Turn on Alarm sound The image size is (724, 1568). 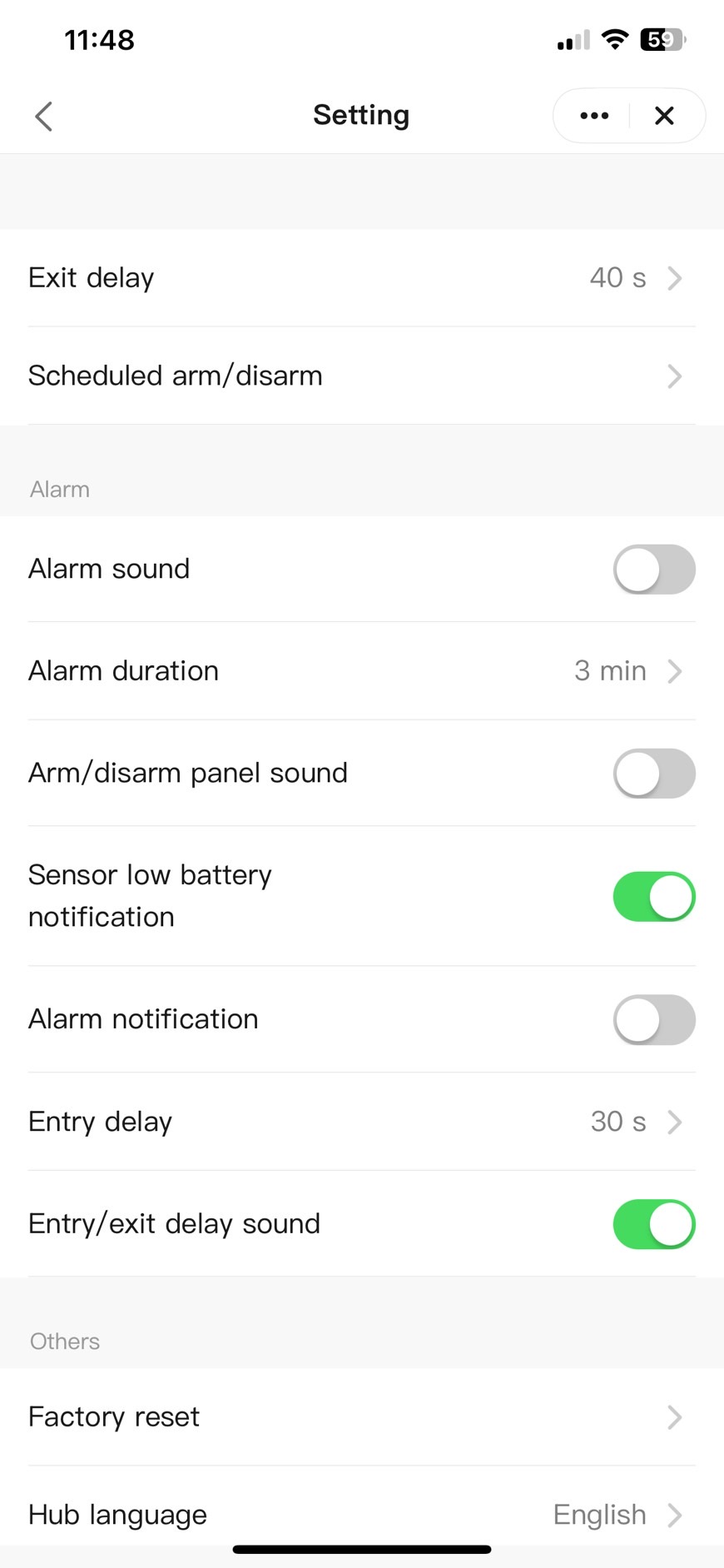[653, 570]
